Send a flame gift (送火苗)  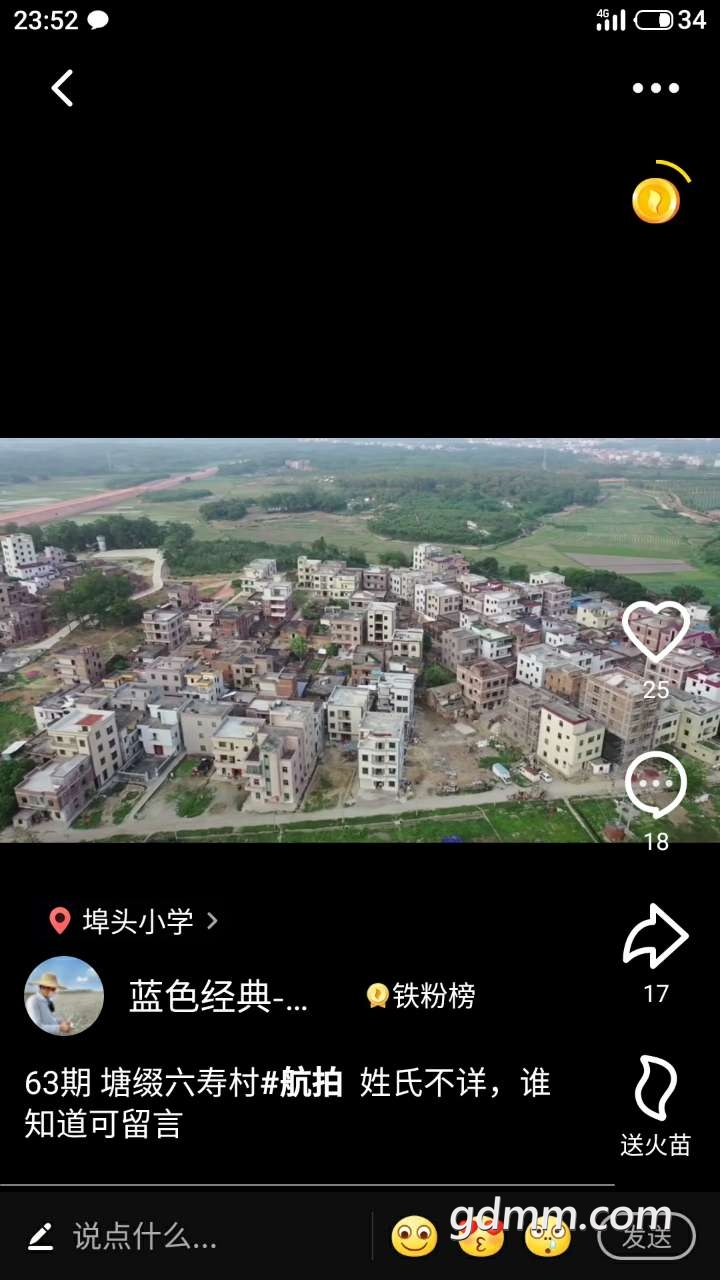click(x=656, y=1088)
